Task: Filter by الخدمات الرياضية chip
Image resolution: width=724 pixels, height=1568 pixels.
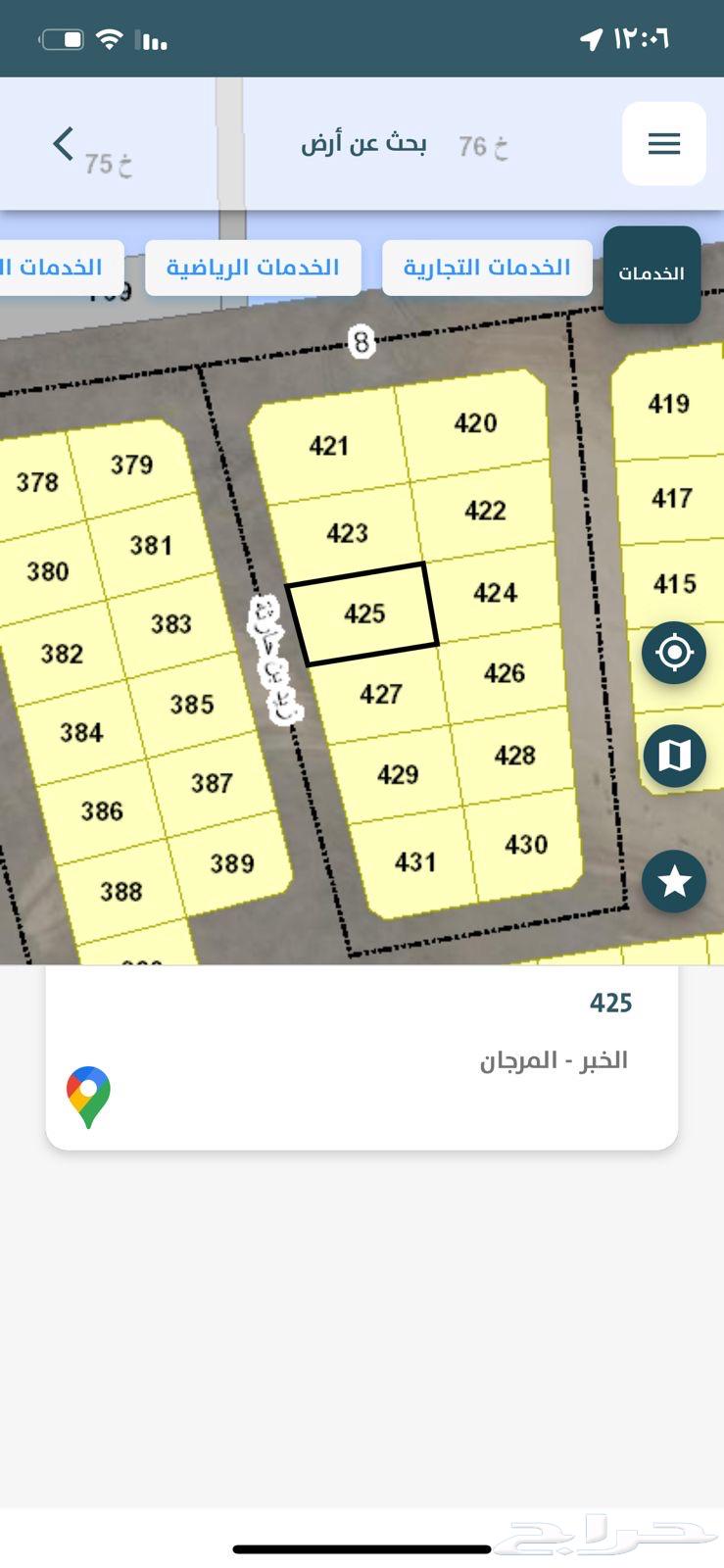Action: tap(253, 268)
